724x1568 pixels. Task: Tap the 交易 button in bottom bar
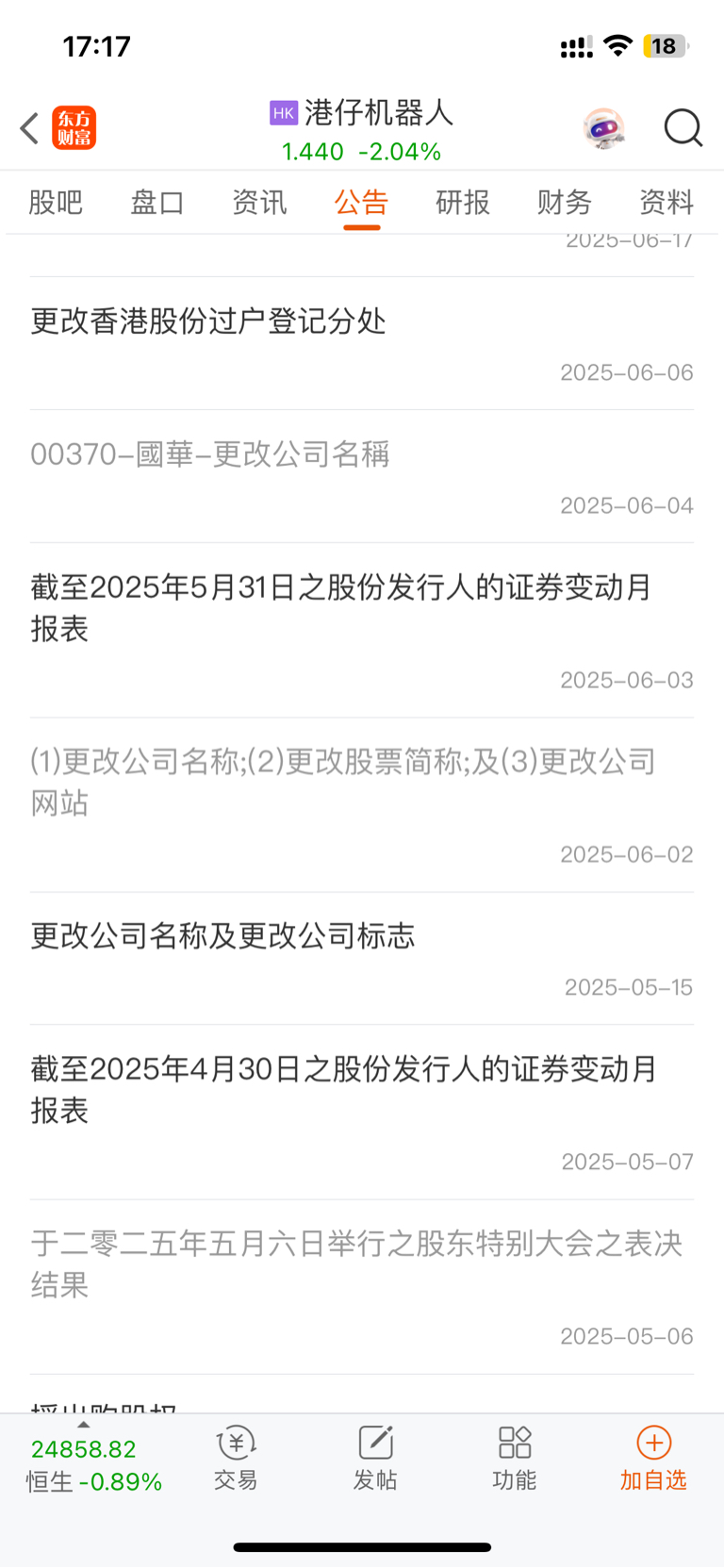coord(236,1458)
